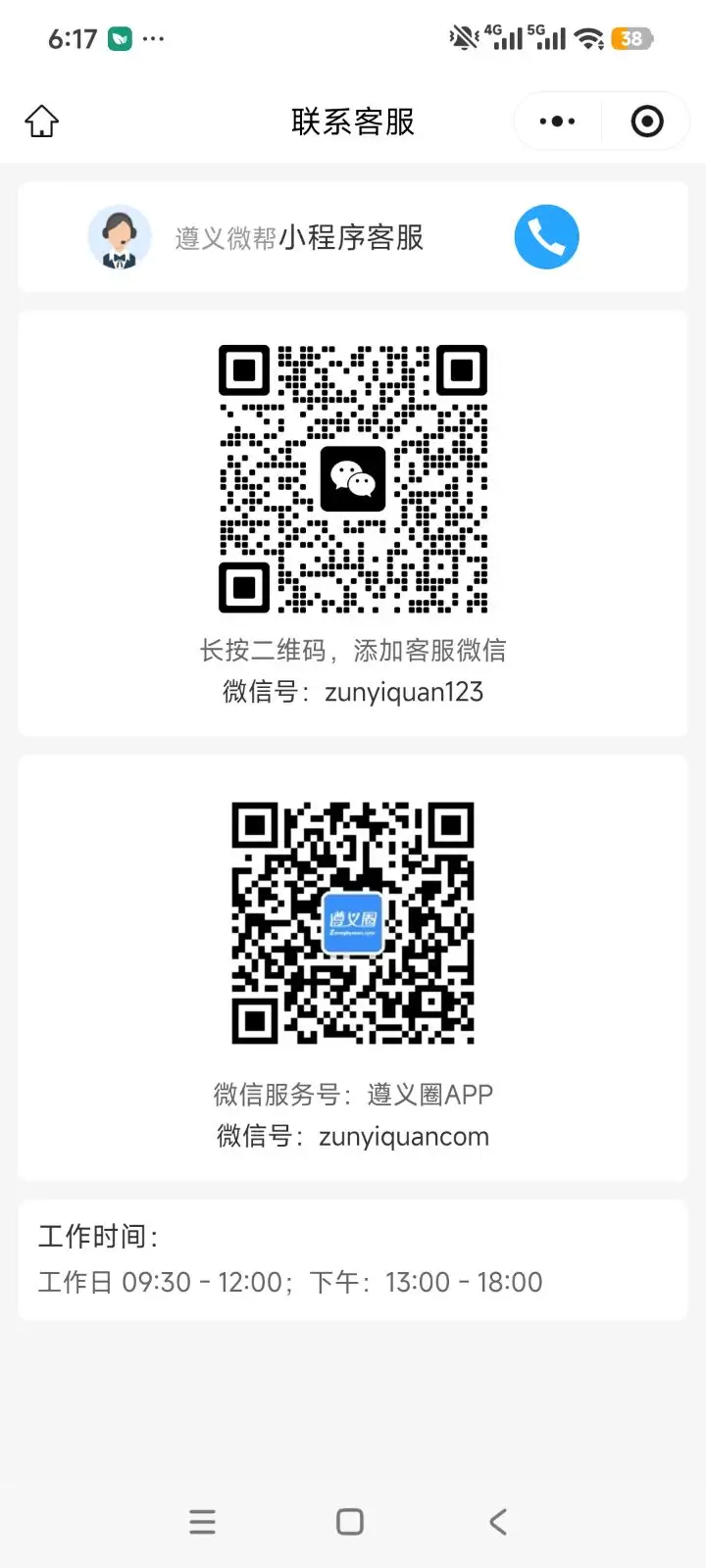Click the customer service avatar image

(x=120, y=236)
